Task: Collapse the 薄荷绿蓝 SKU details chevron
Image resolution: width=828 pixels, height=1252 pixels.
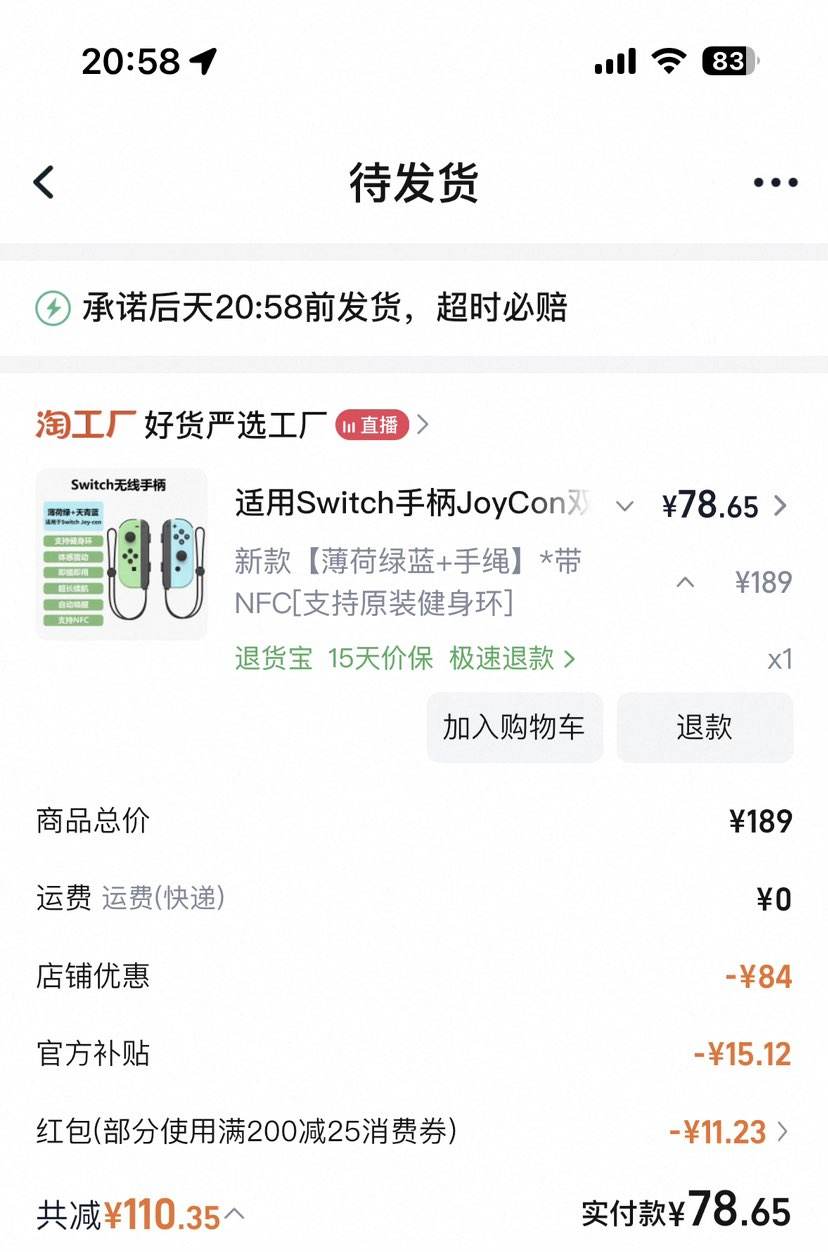Action: pos(685,583)
